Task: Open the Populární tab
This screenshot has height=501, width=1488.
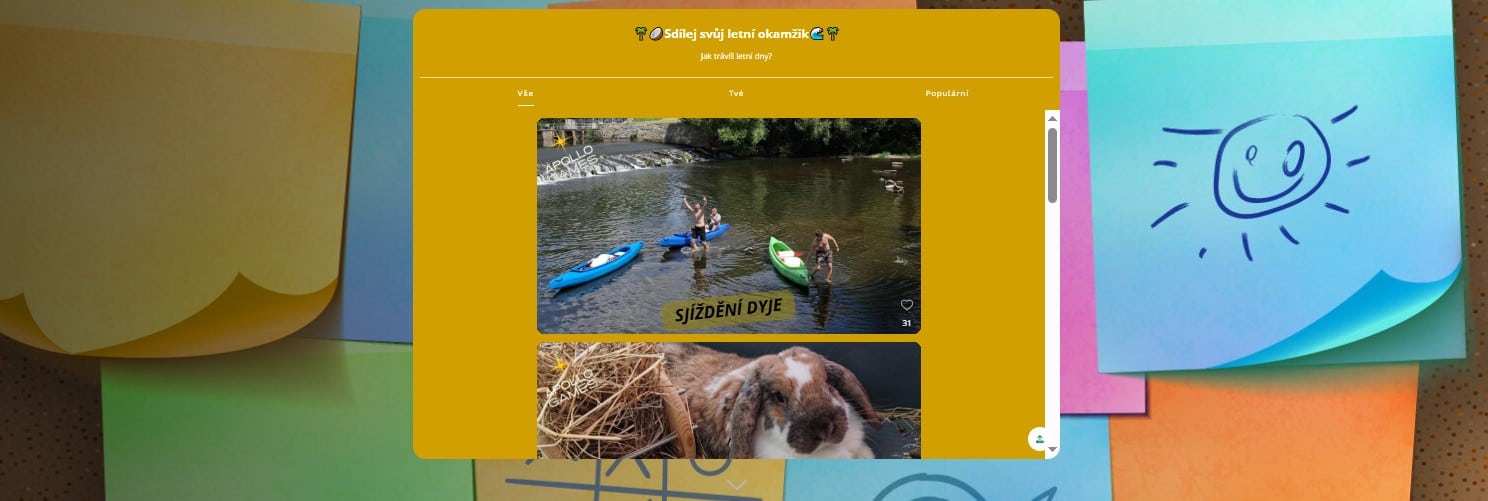Action: pos(946,94)
